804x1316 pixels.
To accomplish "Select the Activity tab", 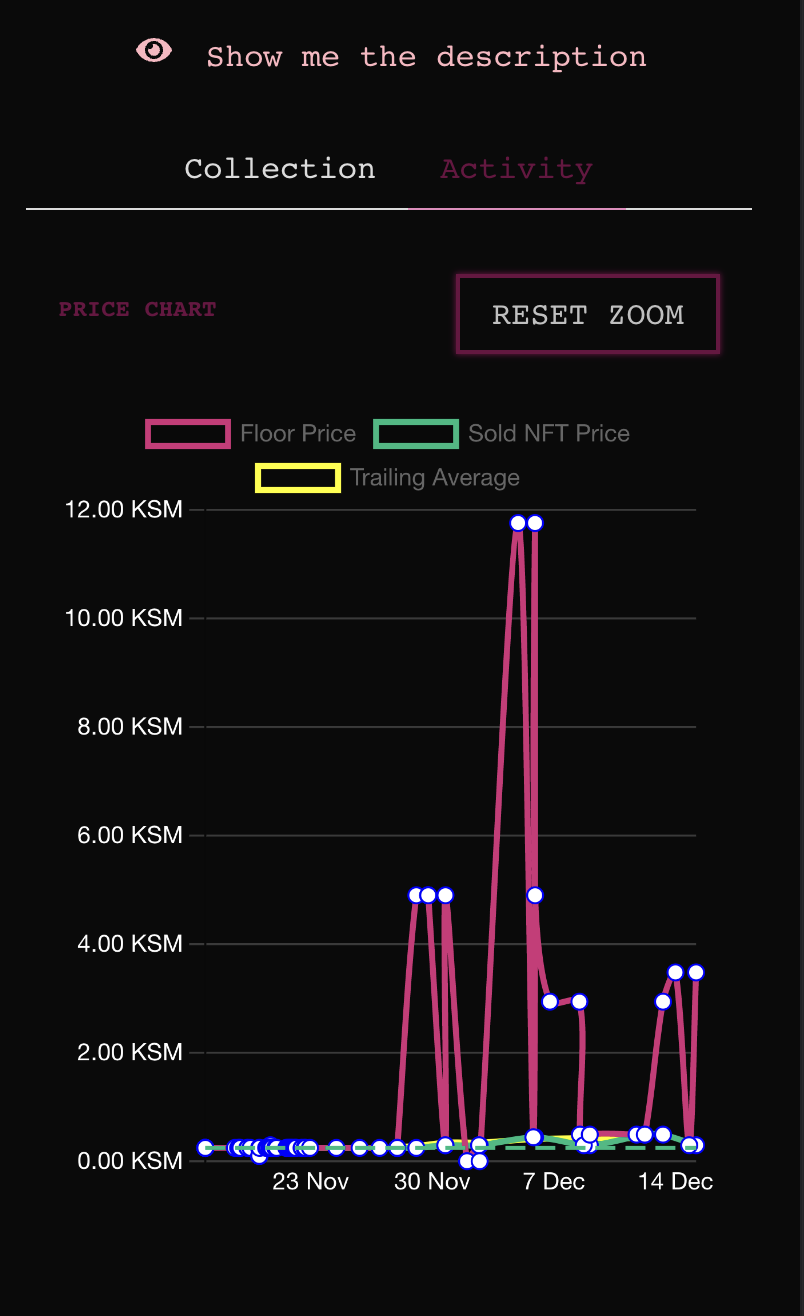I will [x=517, y=169].
